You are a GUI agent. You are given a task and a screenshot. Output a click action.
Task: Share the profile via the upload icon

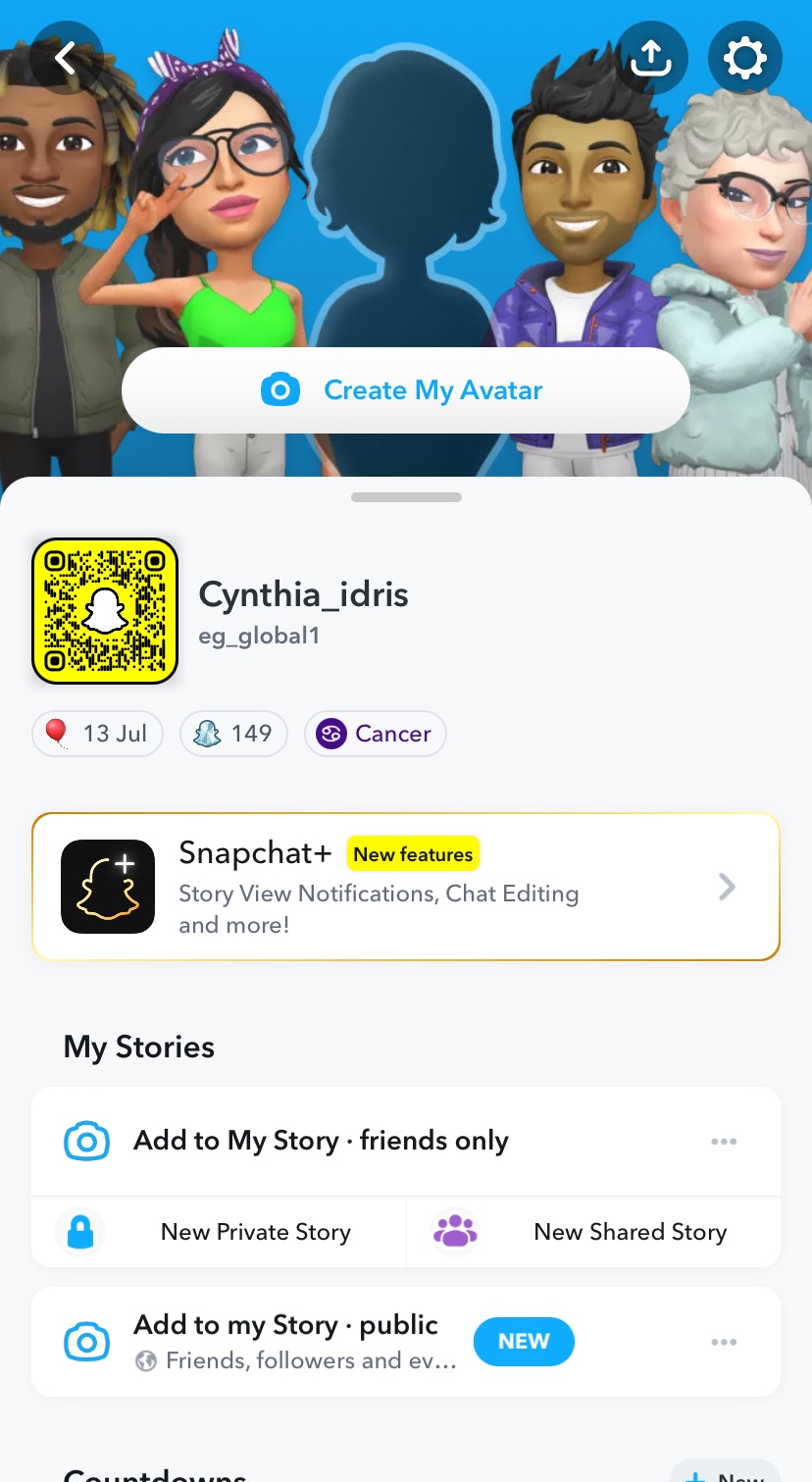coord(651,59)
